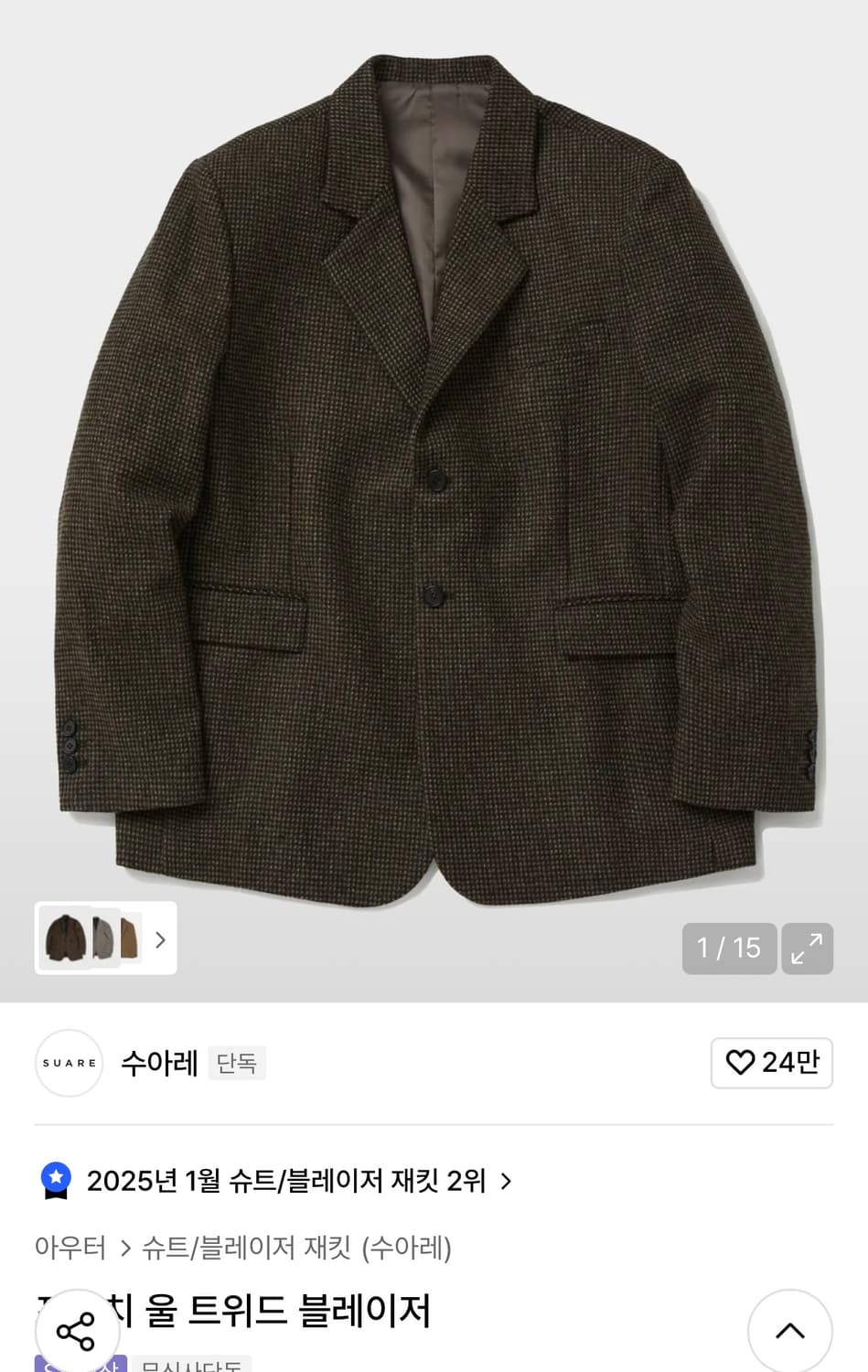Tap the 단독 label next to brand name
This screenshot has width=868, height=1372.
pos(237,1064)
